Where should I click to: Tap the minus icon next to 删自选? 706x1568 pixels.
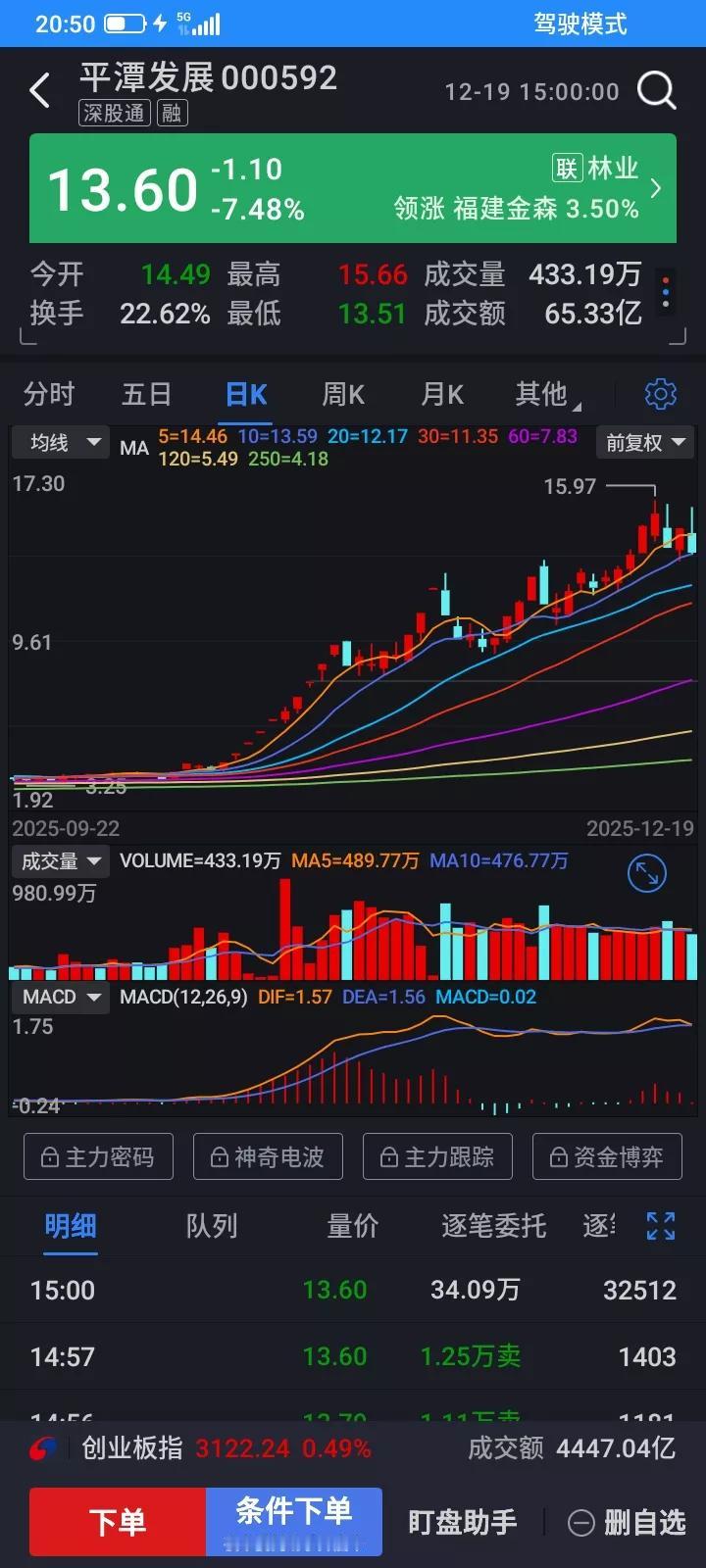pos(579,1520)
